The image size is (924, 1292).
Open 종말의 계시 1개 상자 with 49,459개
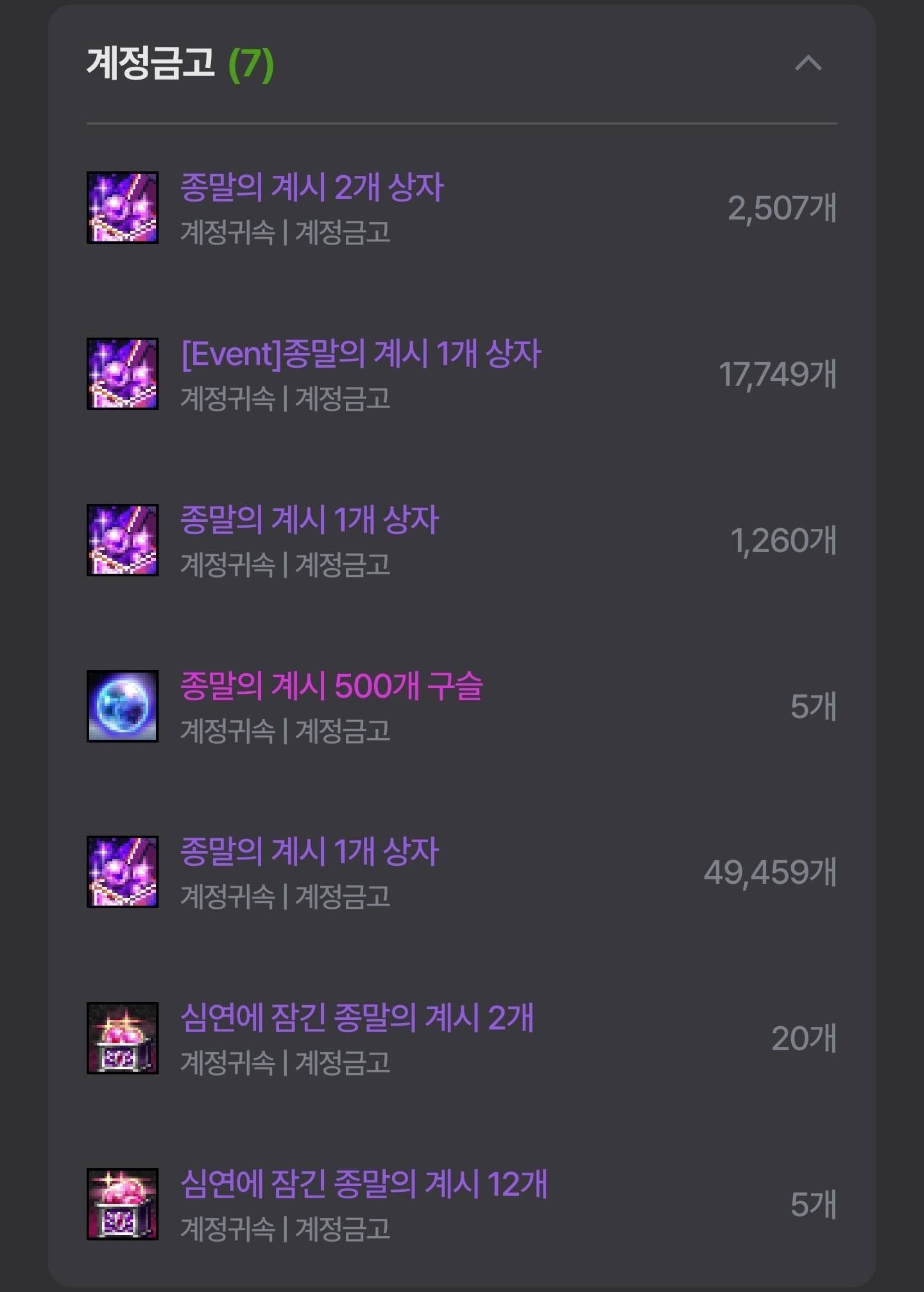pyautogui.click(x=309, y=852)
